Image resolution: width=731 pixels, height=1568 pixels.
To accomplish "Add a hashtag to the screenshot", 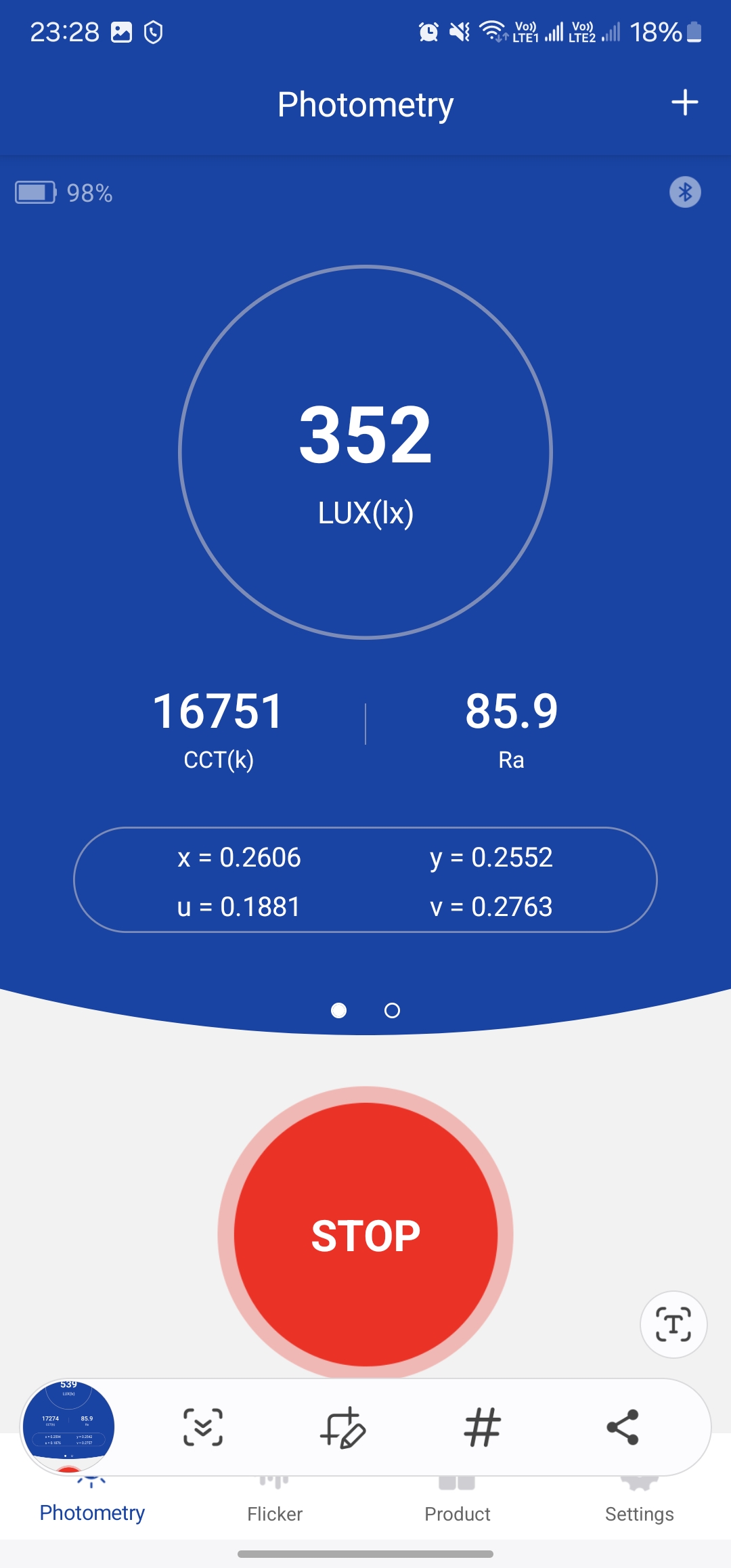I will tap(483, 1427).
